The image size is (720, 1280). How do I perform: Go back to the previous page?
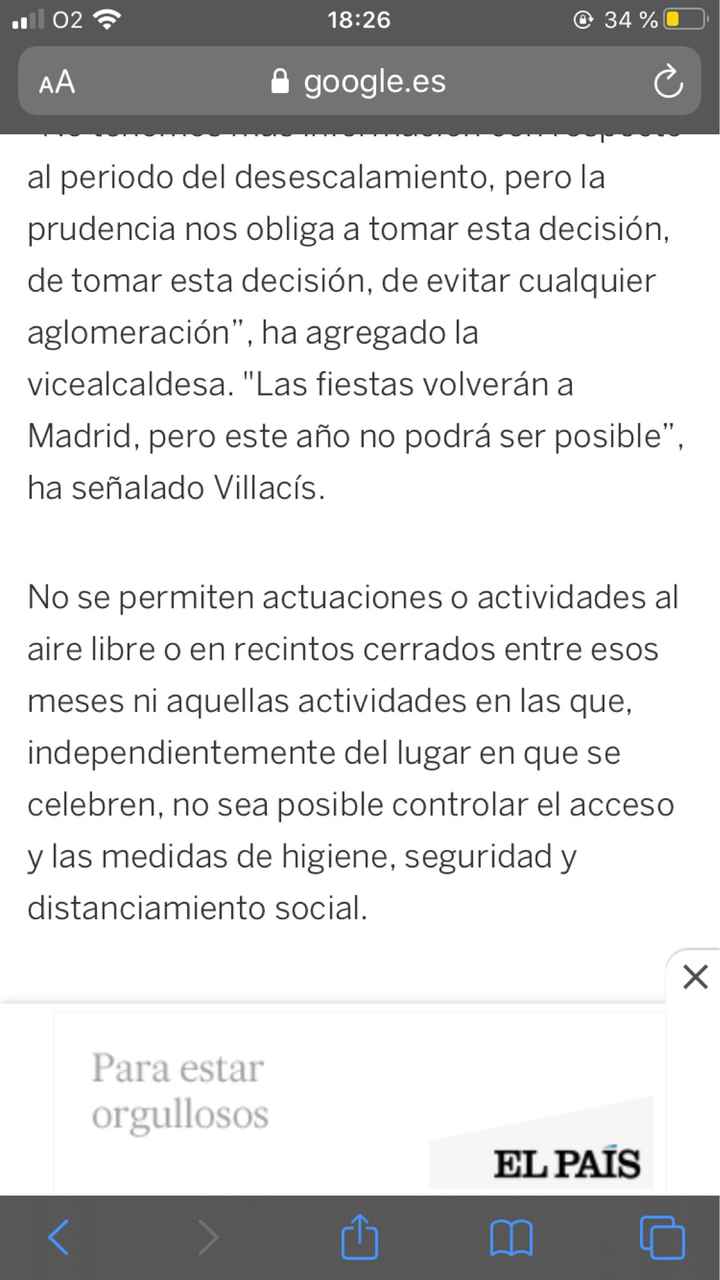point(60,1238)
